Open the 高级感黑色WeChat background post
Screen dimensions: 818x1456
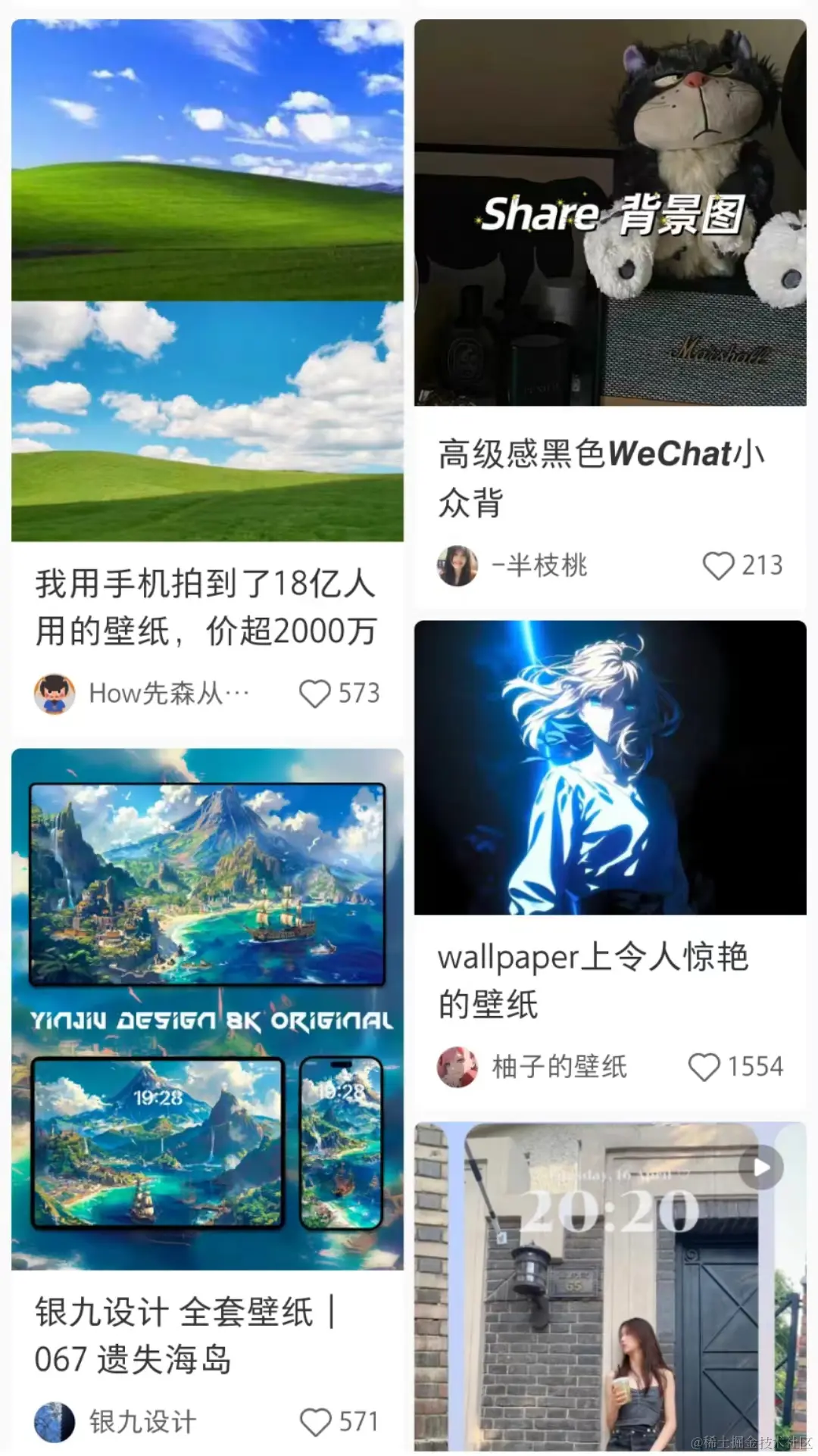click(610, 213)
